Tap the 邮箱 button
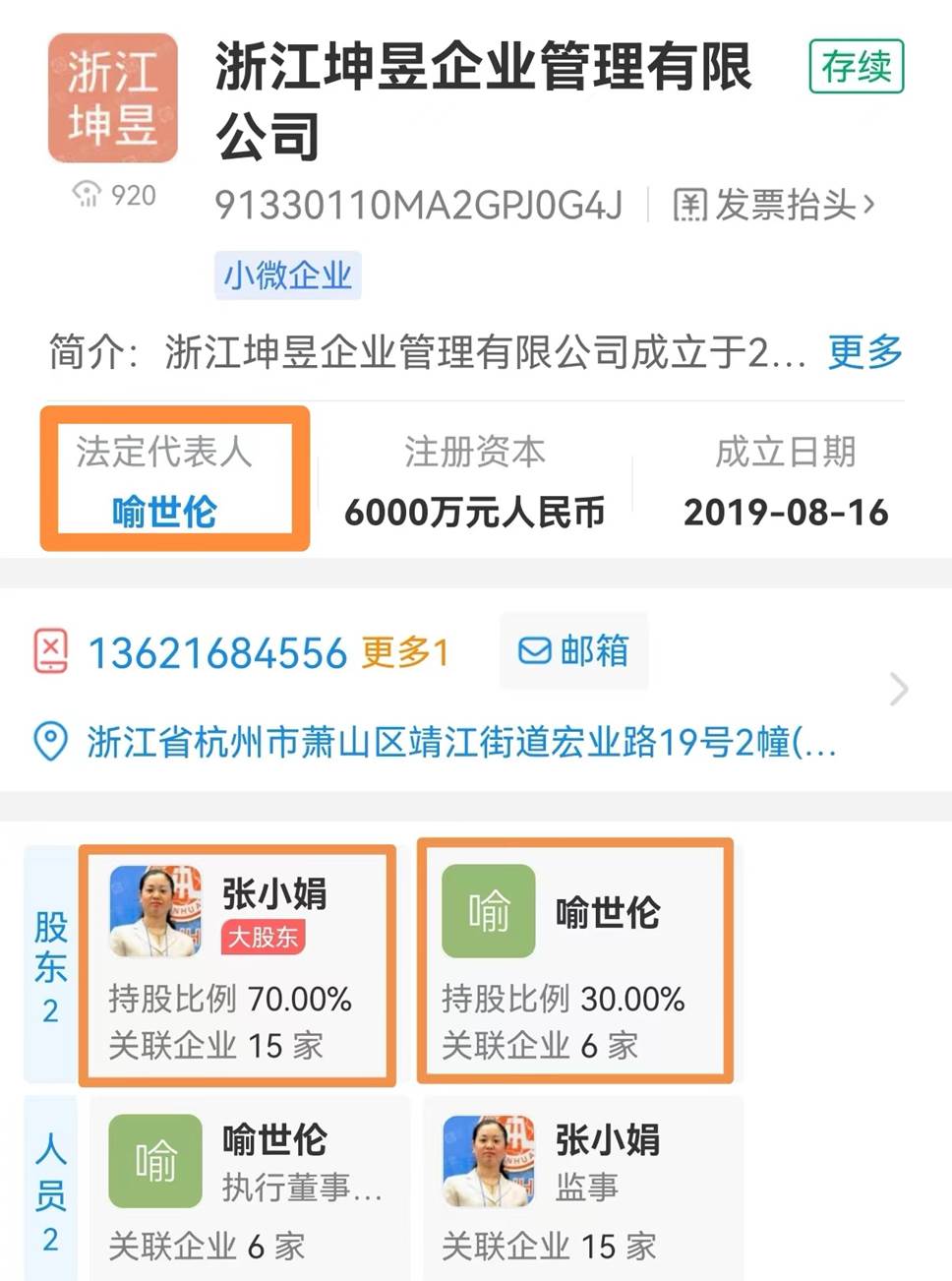This screenshot has height=1281, width=952. tap(573, 651)
